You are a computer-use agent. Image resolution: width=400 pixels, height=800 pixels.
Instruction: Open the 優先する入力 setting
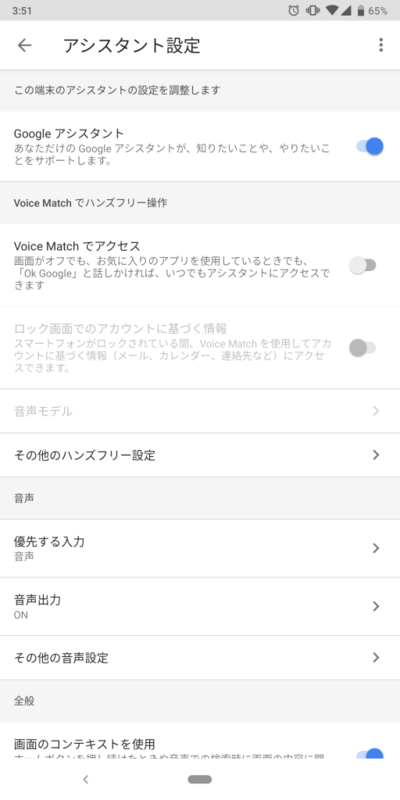tap(200, 548)
